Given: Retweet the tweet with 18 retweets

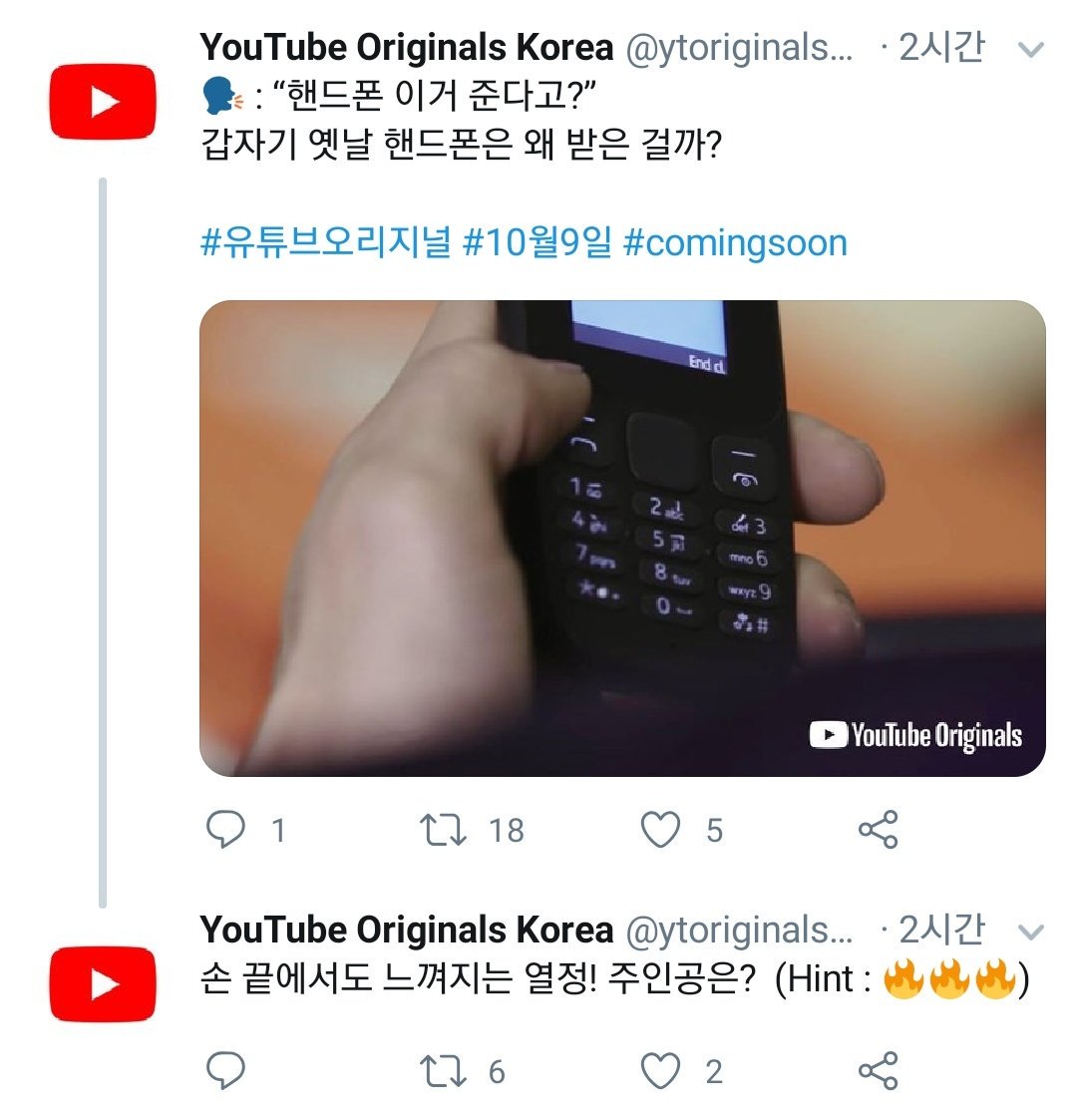Looking at the screenshot, I should (444, 830).
